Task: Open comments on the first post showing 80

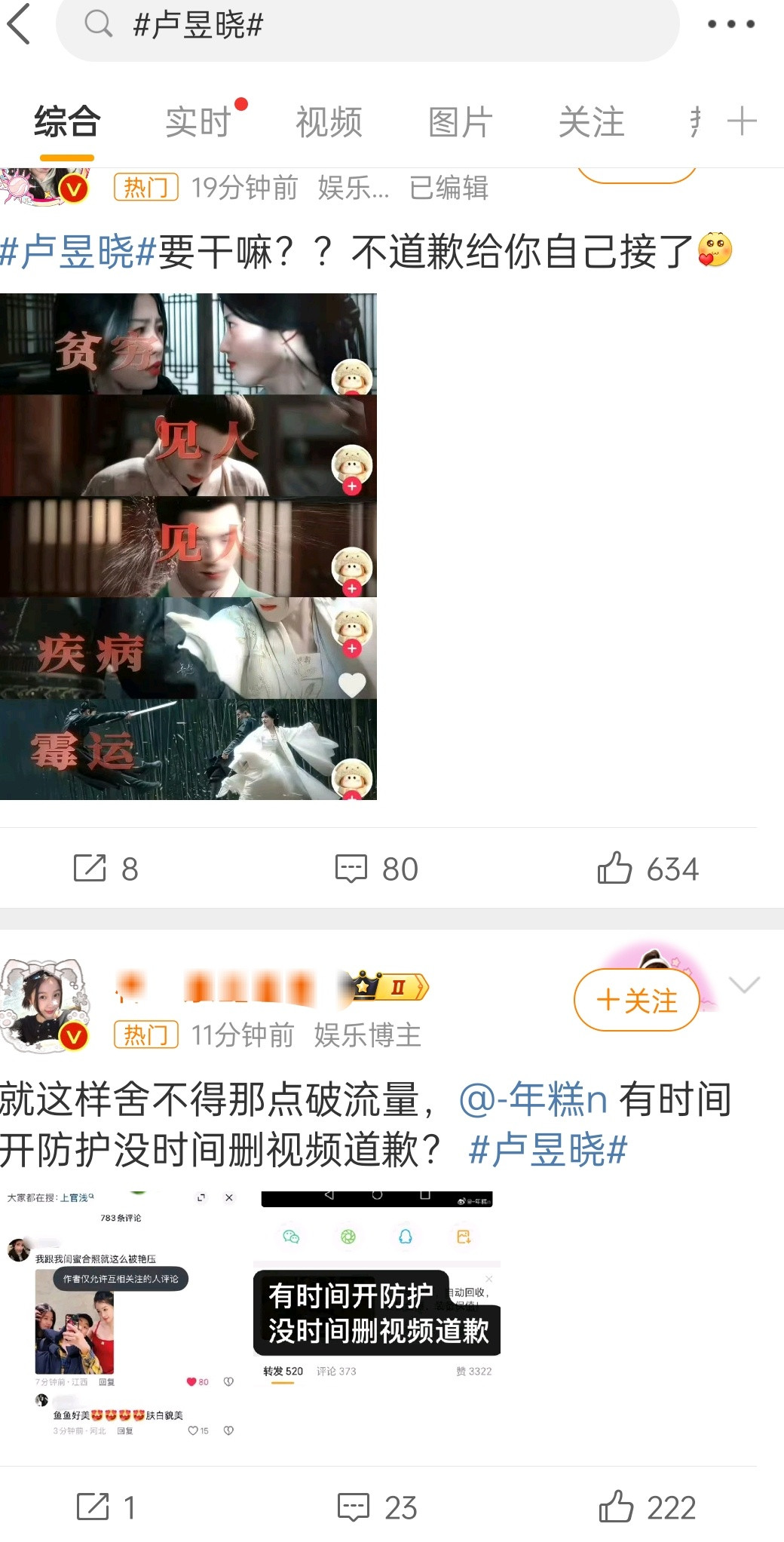Action: [x=360, y=869]
